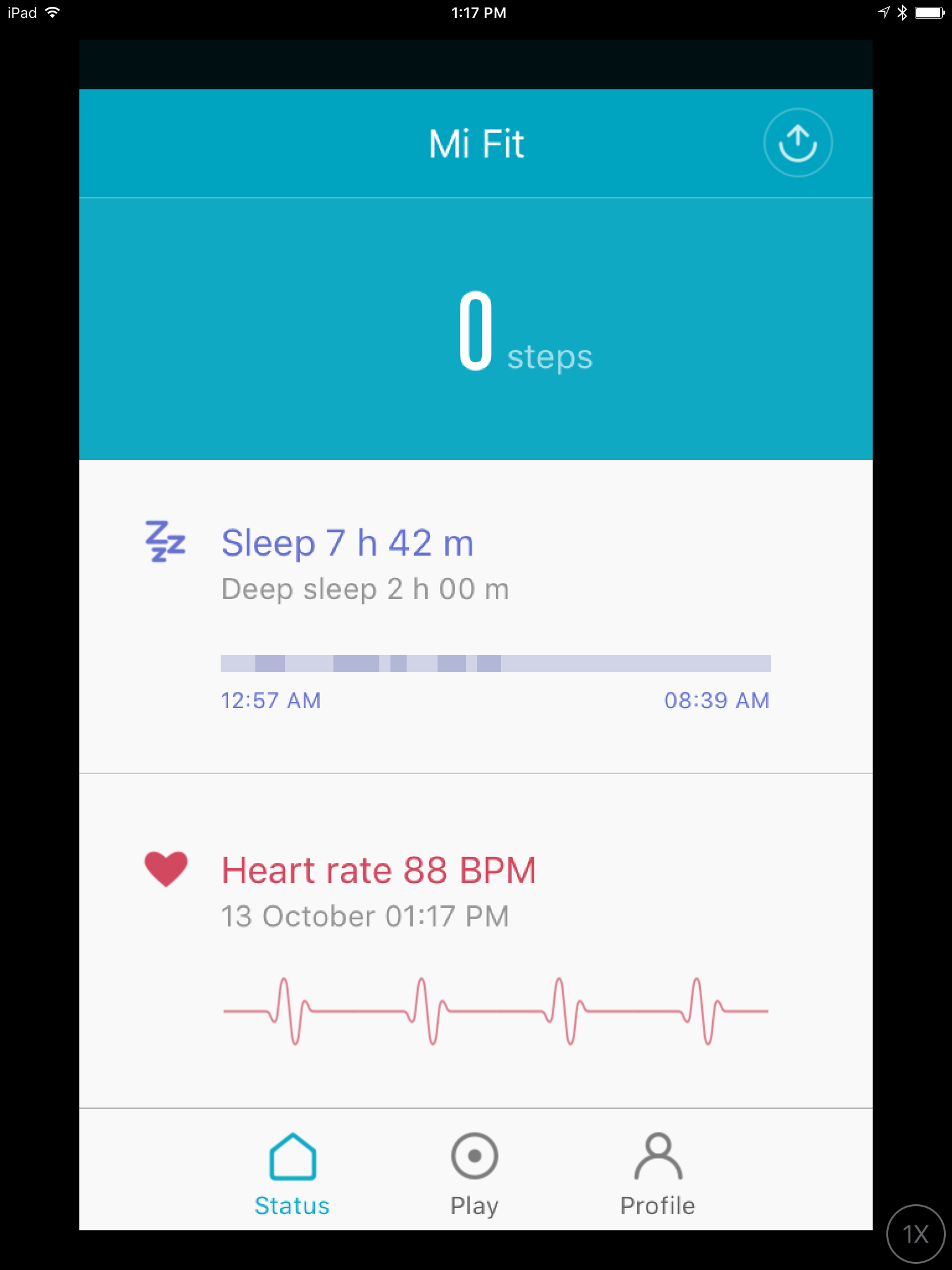Open the Heart rate 88 BPM record

379,870
